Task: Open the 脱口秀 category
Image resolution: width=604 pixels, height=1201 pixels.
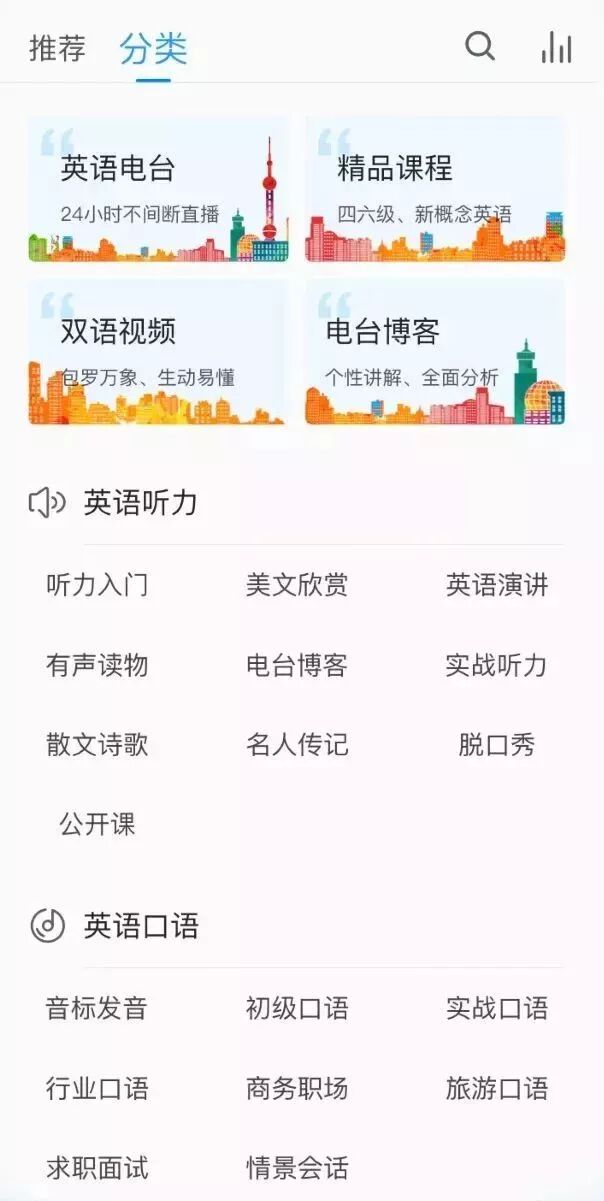Action: coord(497,745)
